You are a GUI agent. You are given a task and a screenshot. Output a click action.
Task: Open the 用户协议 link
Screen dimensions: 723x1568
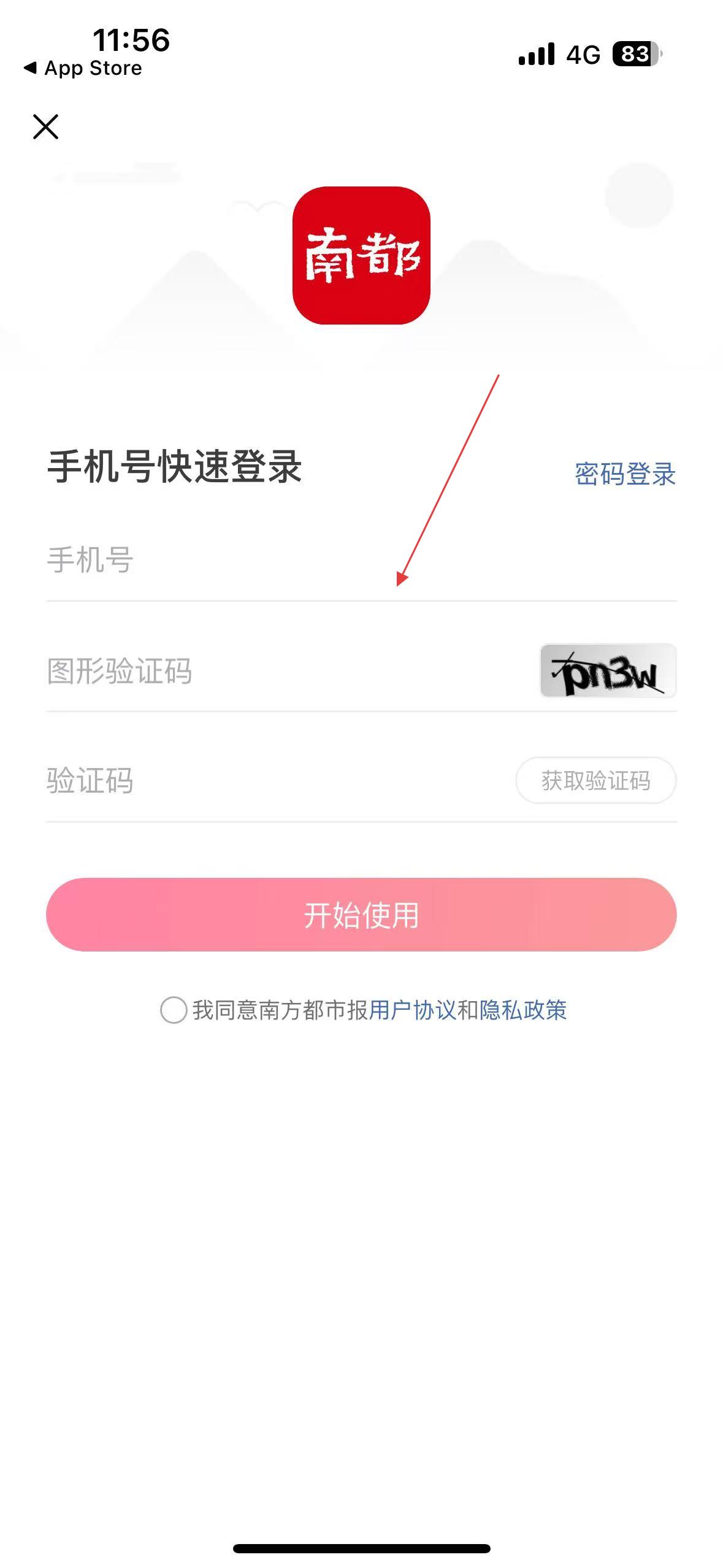pos(412,1010)
